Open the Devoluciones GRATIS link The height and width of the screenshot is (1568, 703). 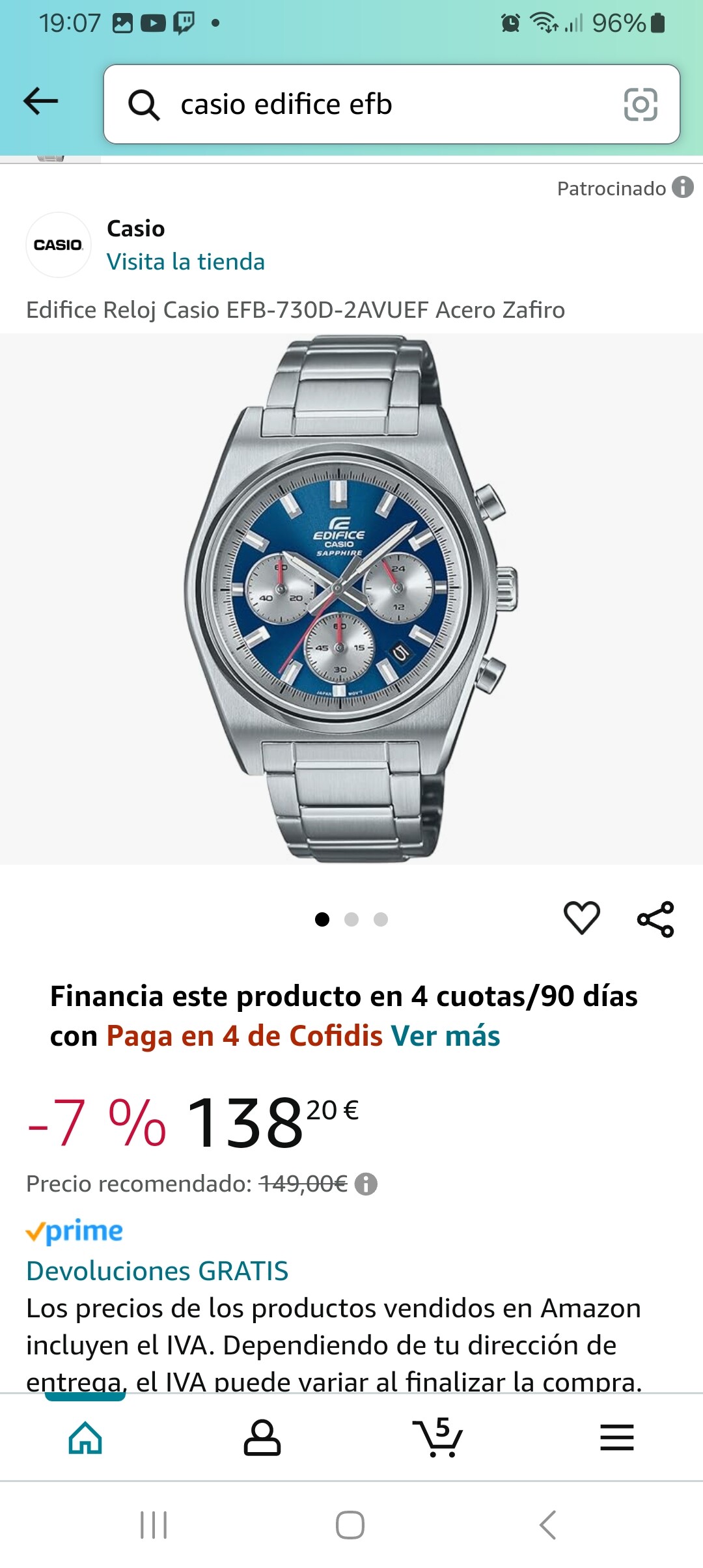pos(157,1271)
